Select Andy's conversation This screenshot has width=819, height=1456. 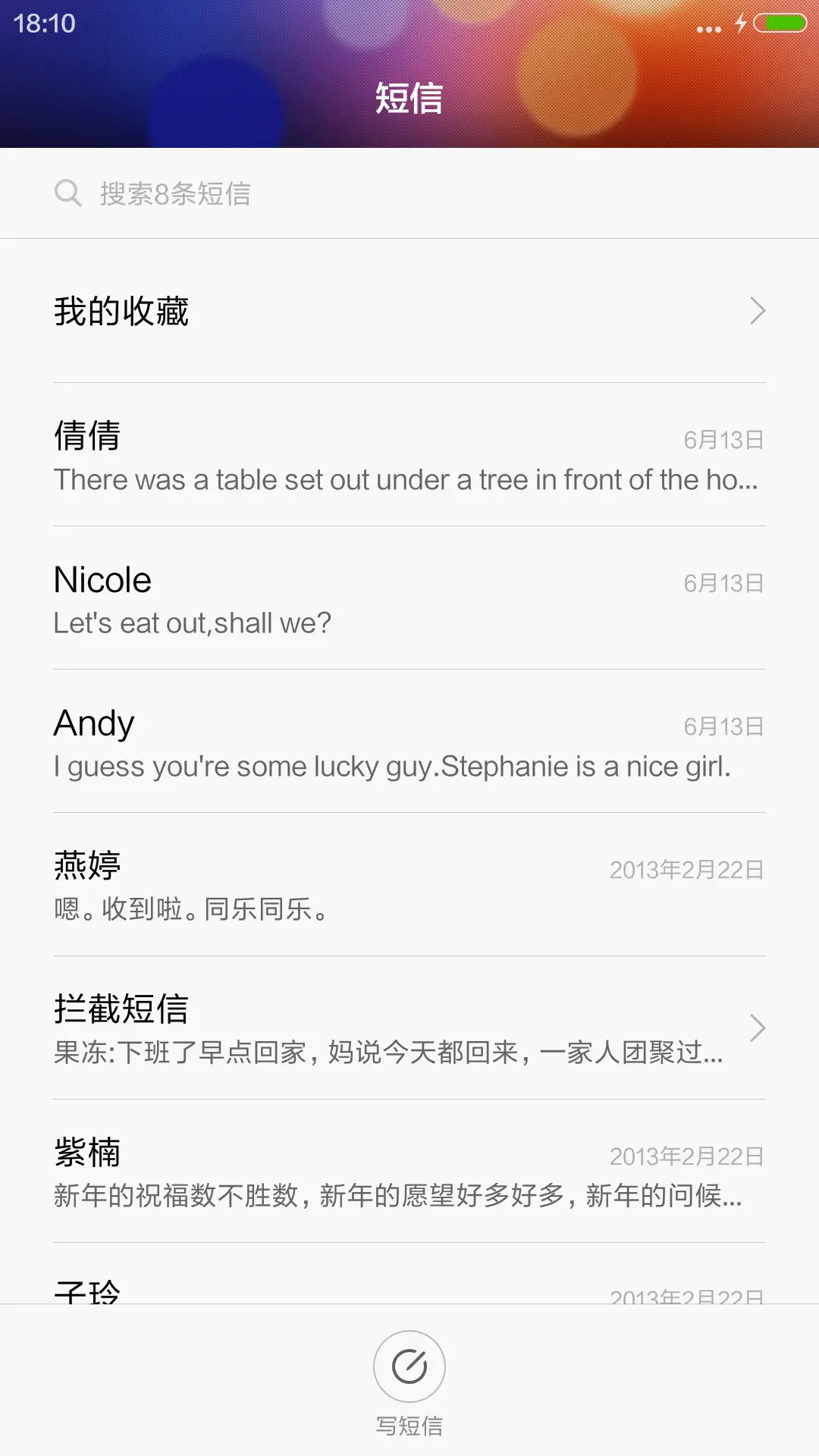pos(303,743)
